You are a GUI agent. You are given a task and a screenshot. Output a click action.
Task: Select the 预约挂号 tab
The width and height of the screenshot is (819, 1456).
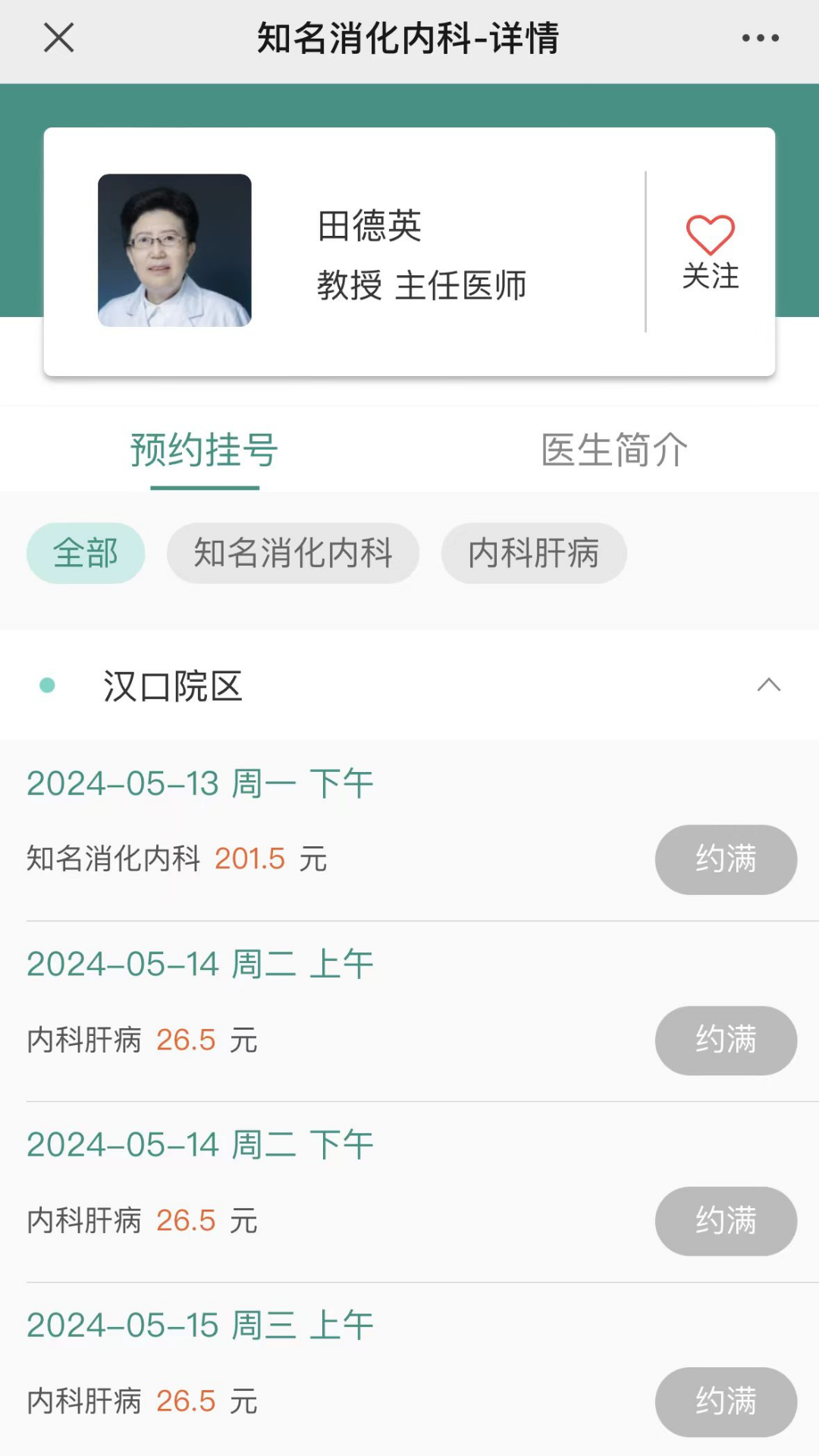[205, 450]
